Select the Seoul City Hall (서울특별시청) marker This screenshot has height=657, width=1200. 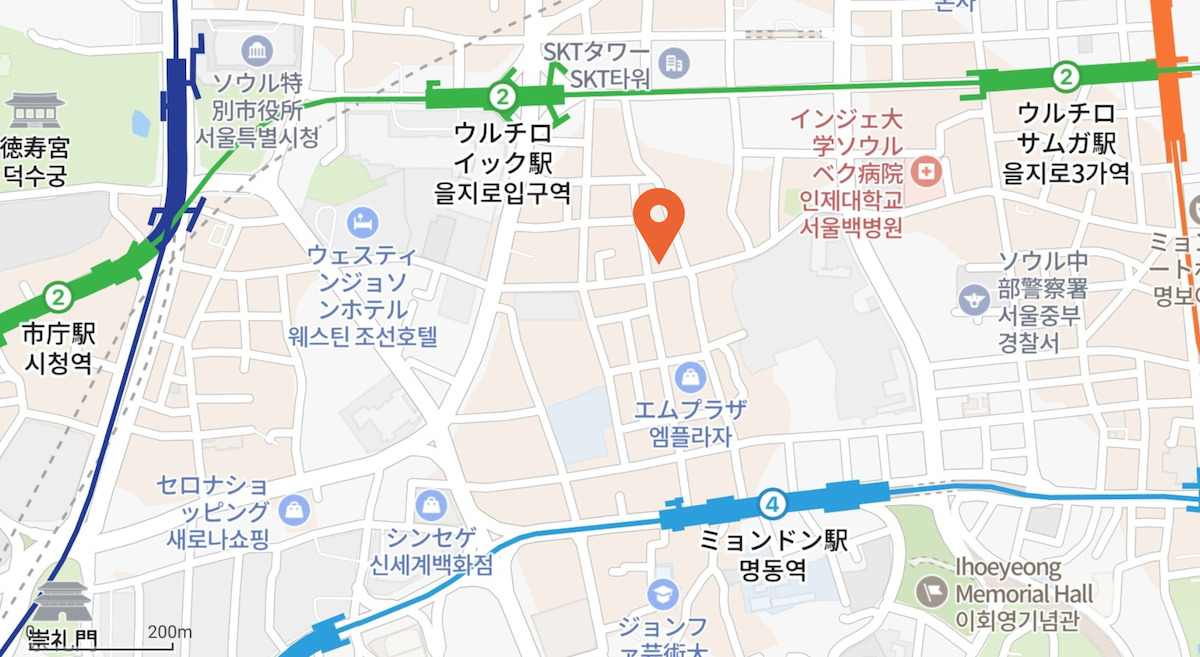[257, 49]
